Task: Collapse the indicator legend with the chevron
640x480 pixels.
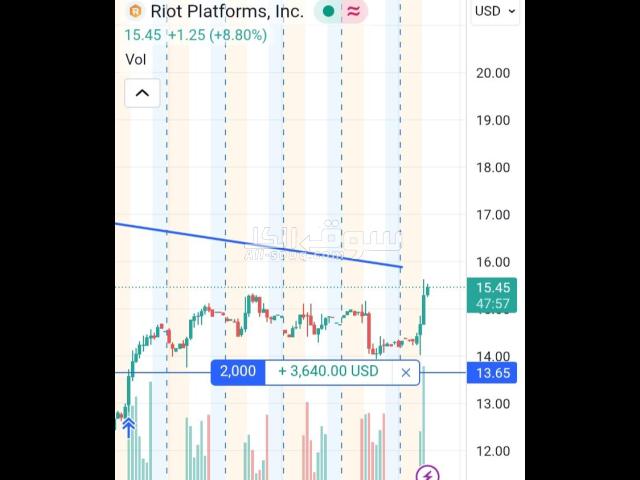Action: (x=142, y=93)
